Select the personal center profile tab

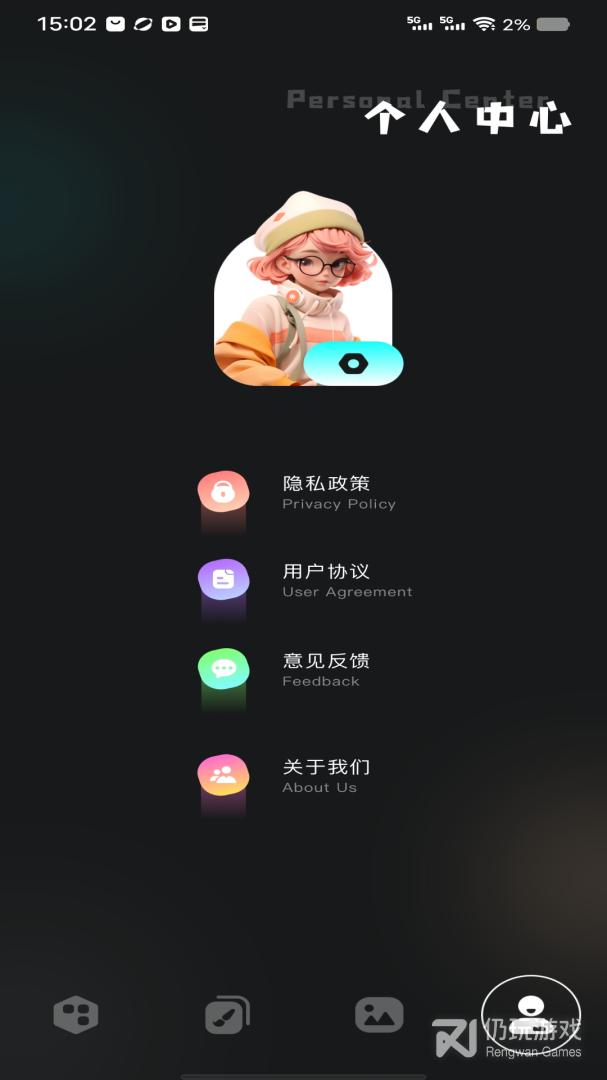pyautogui.click(x=531, y=1013)
